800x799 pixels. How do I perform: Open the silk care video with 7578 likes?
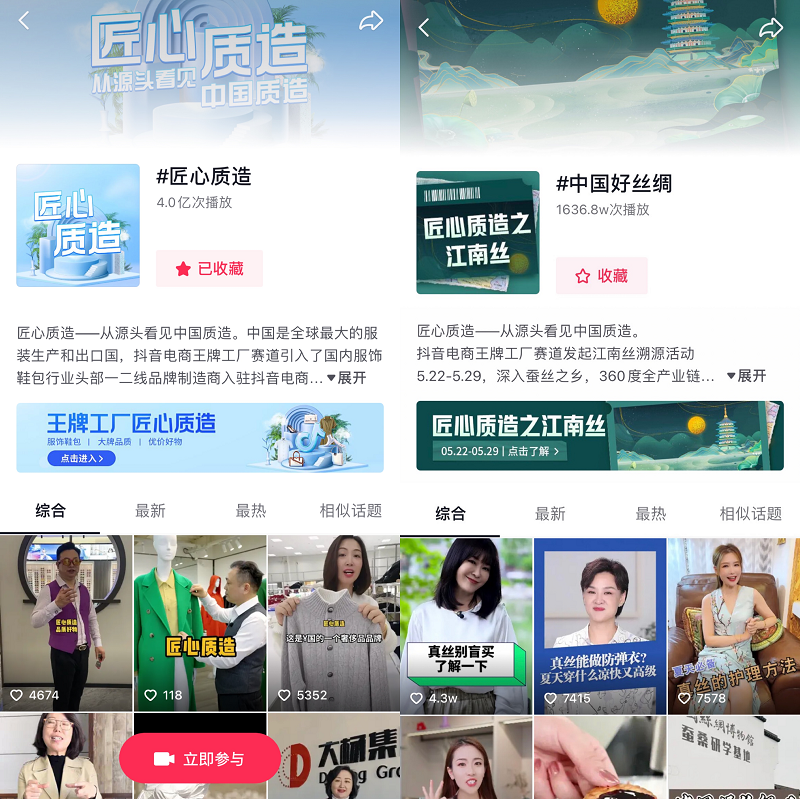click(733, 625)
